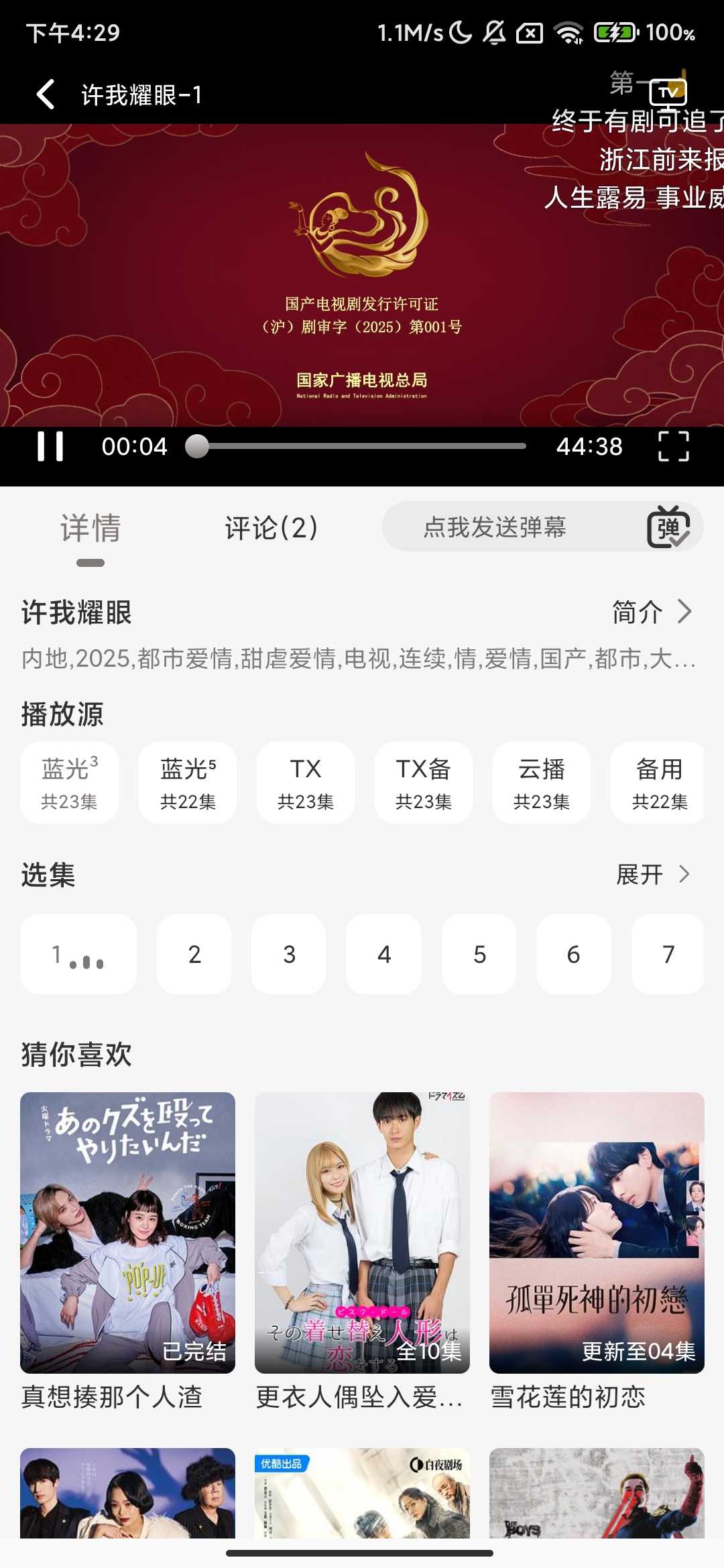Screen dimensions: 724x1568
Task: Pick the 备用 playback source
Action: point(659,783)
